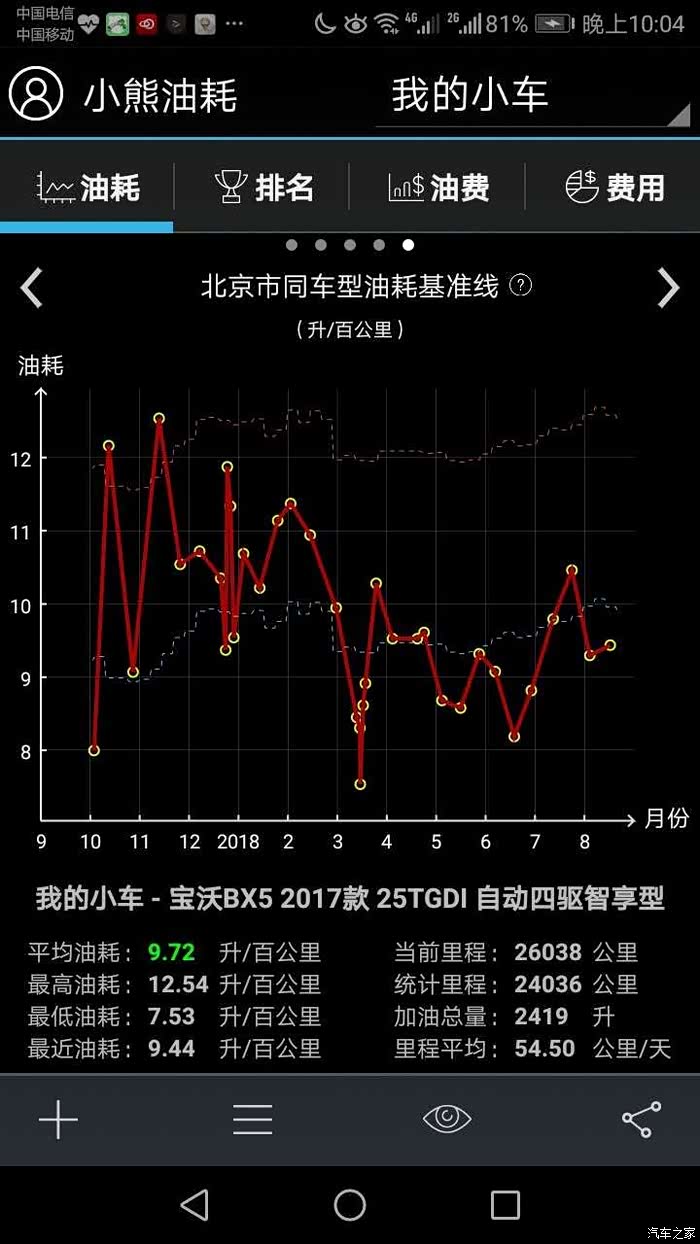Tap the system back button
Image resolution: width=700 pixels, height=1244 pixels.
[x=195, y=1205]
